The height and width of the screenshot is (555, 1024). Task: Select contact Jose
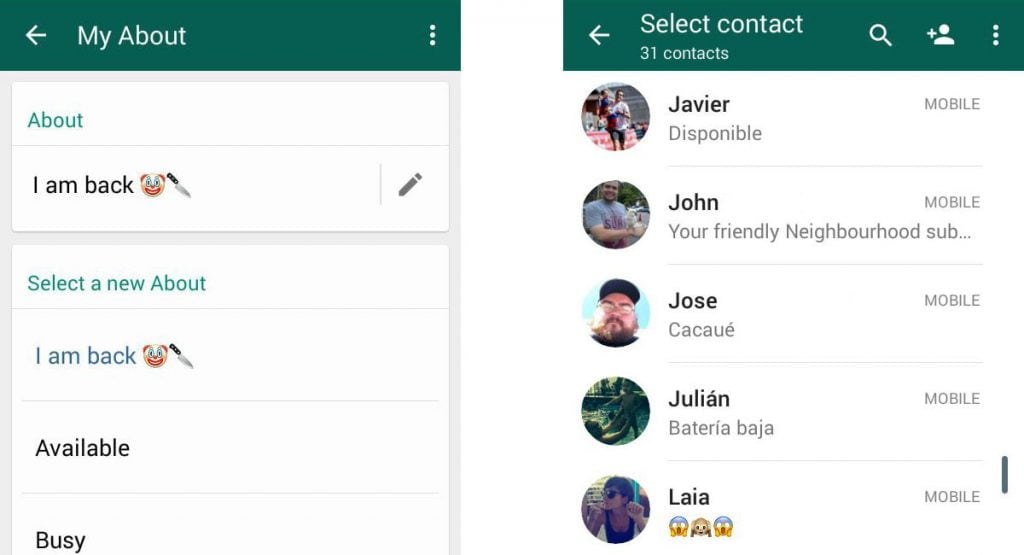(x=780, y=314)
